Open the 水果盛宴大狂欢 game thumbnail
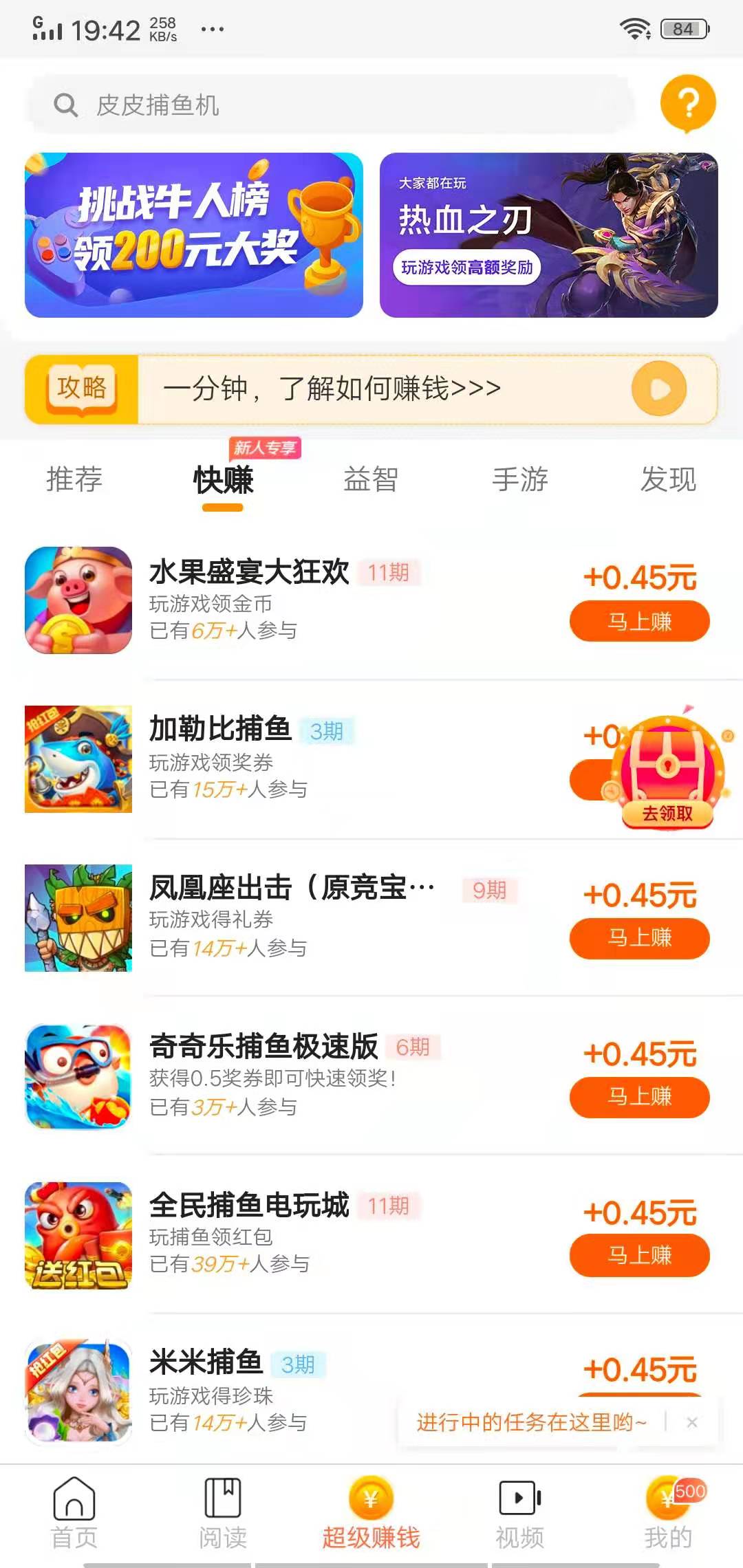Image resolution: width=743 pixels, height=1568 pixels. coord(78,600)
